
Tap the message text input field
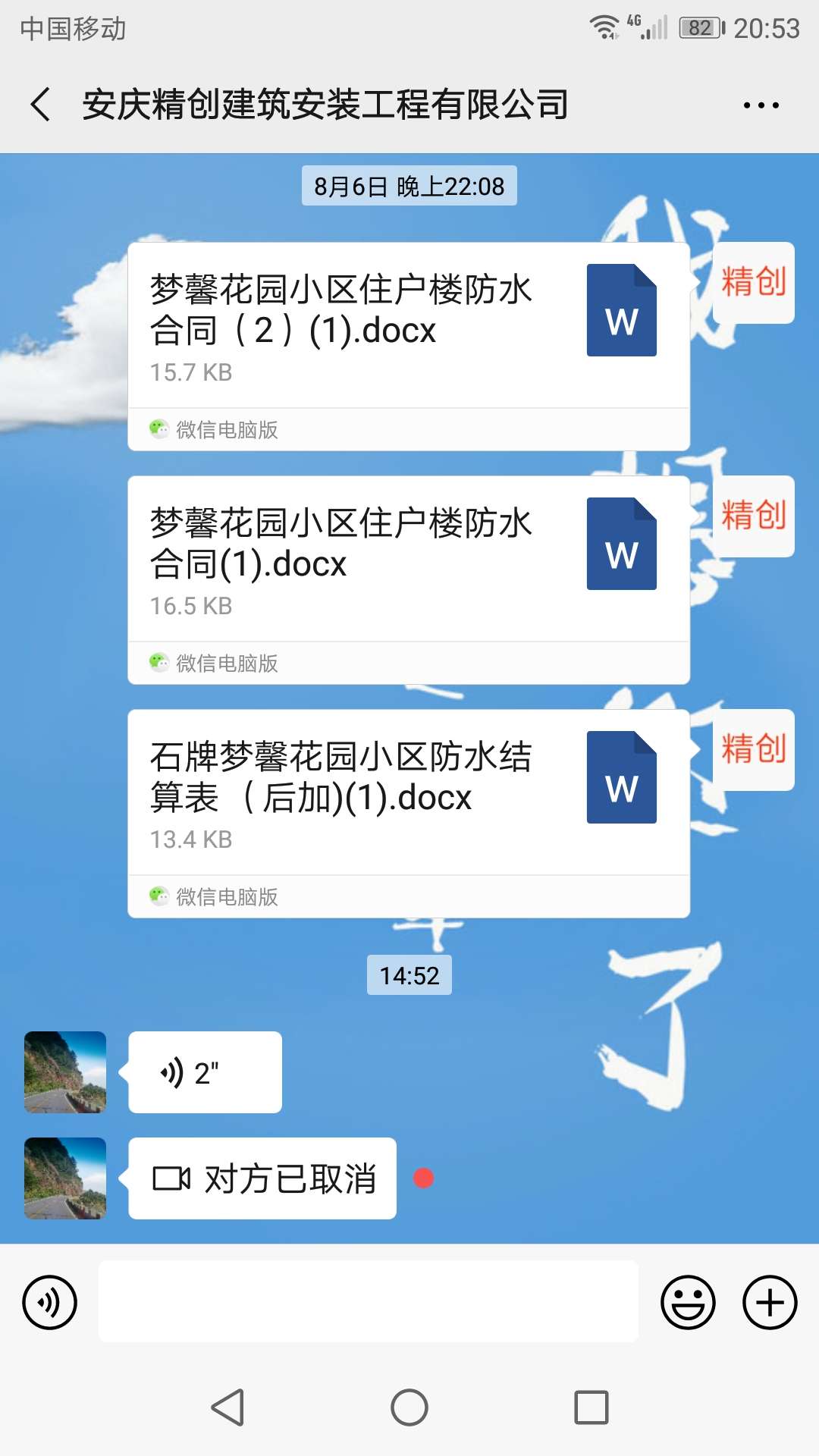pyautogui.click(x=368, y=1301)
